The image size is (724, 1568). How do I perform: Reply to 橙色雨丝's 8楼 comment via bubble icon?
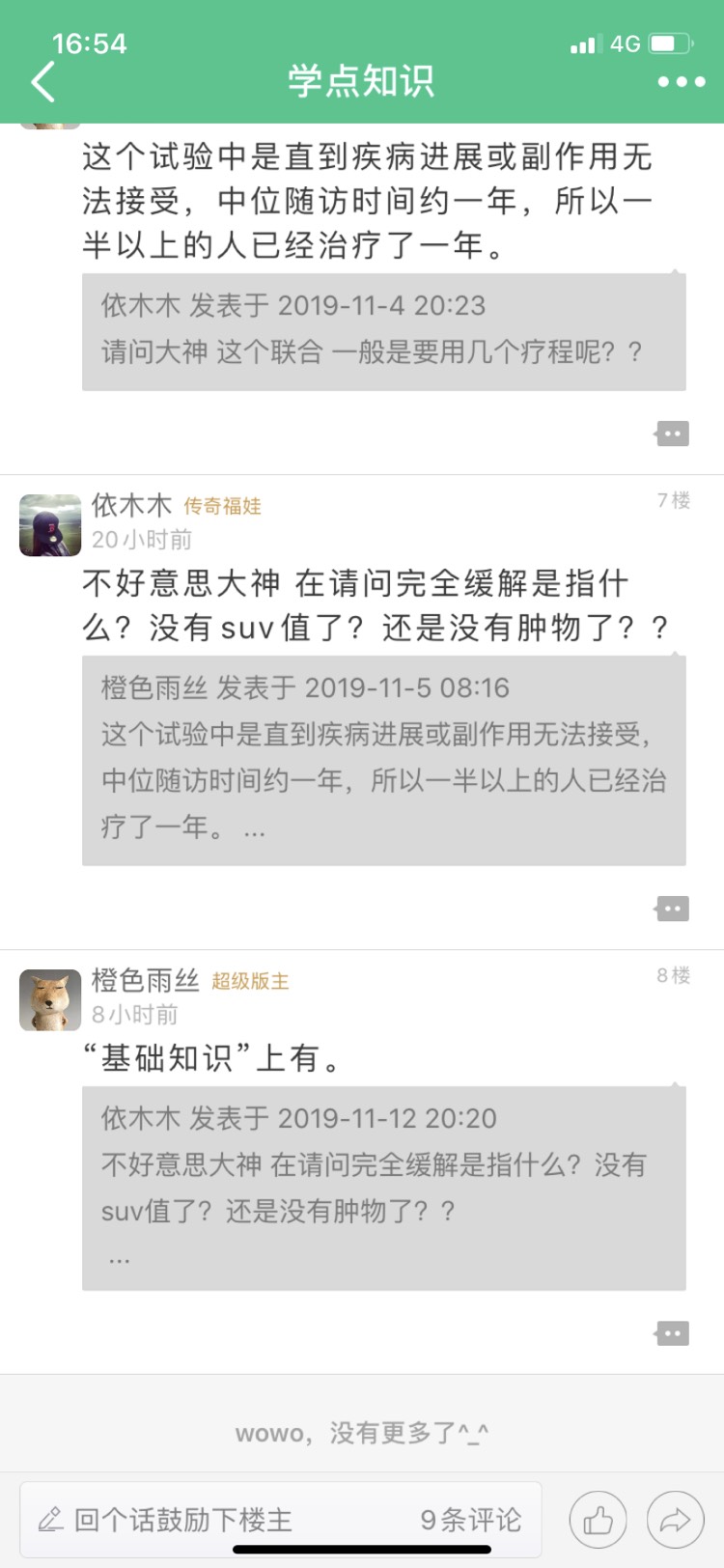point(672,1334)
